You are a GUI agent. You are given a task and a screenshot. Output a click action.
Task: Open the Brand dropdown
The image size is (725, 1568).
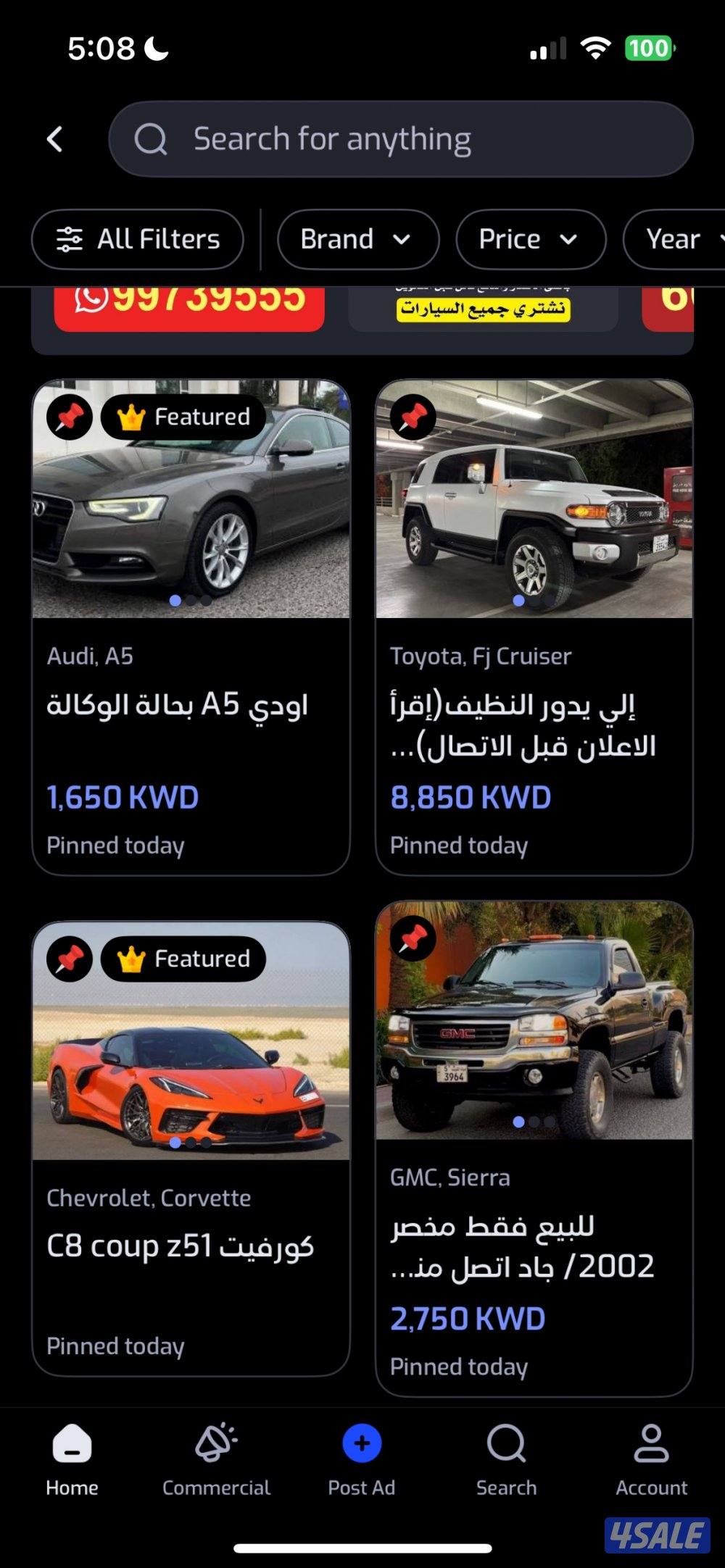(357, 239)
